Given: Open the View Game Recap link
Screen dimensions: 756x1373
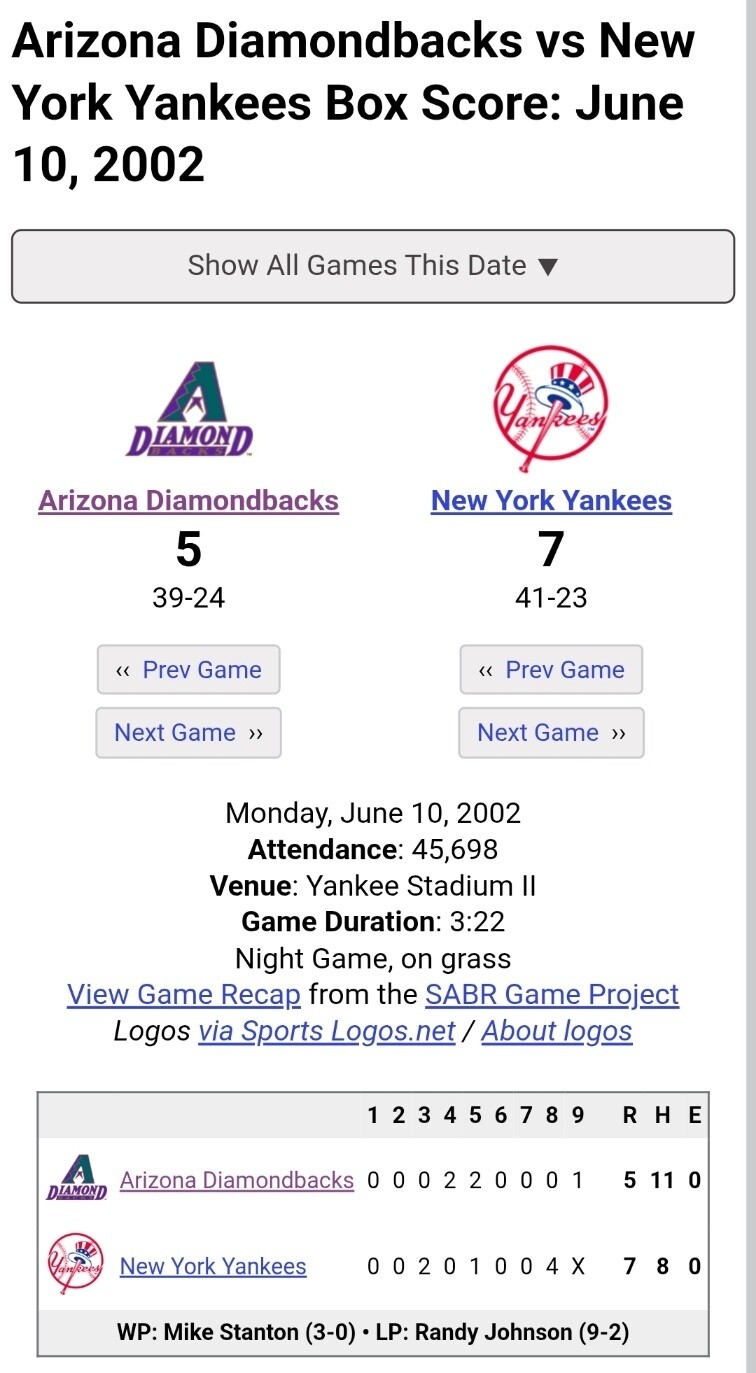Looking at the screenshot, I should pyautogui.click(x=184, y=994).
